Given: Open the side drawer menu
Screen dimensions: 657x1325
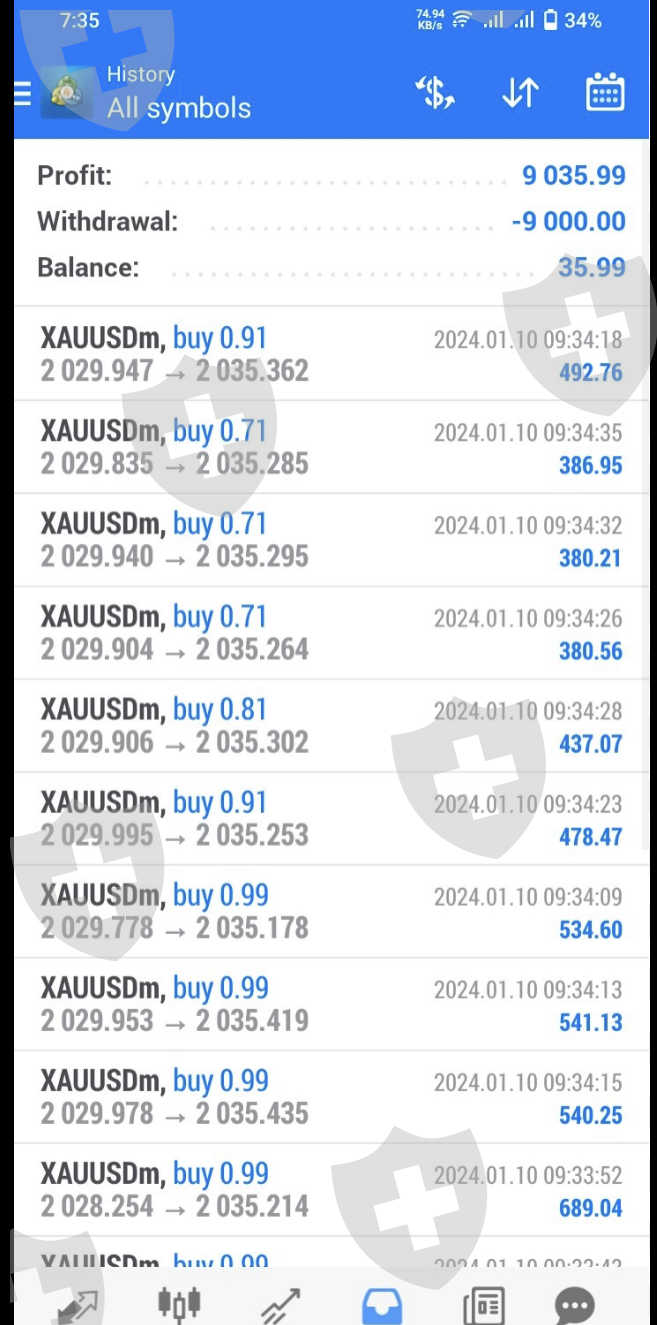Looking at the screenshot, I should 22,94.
